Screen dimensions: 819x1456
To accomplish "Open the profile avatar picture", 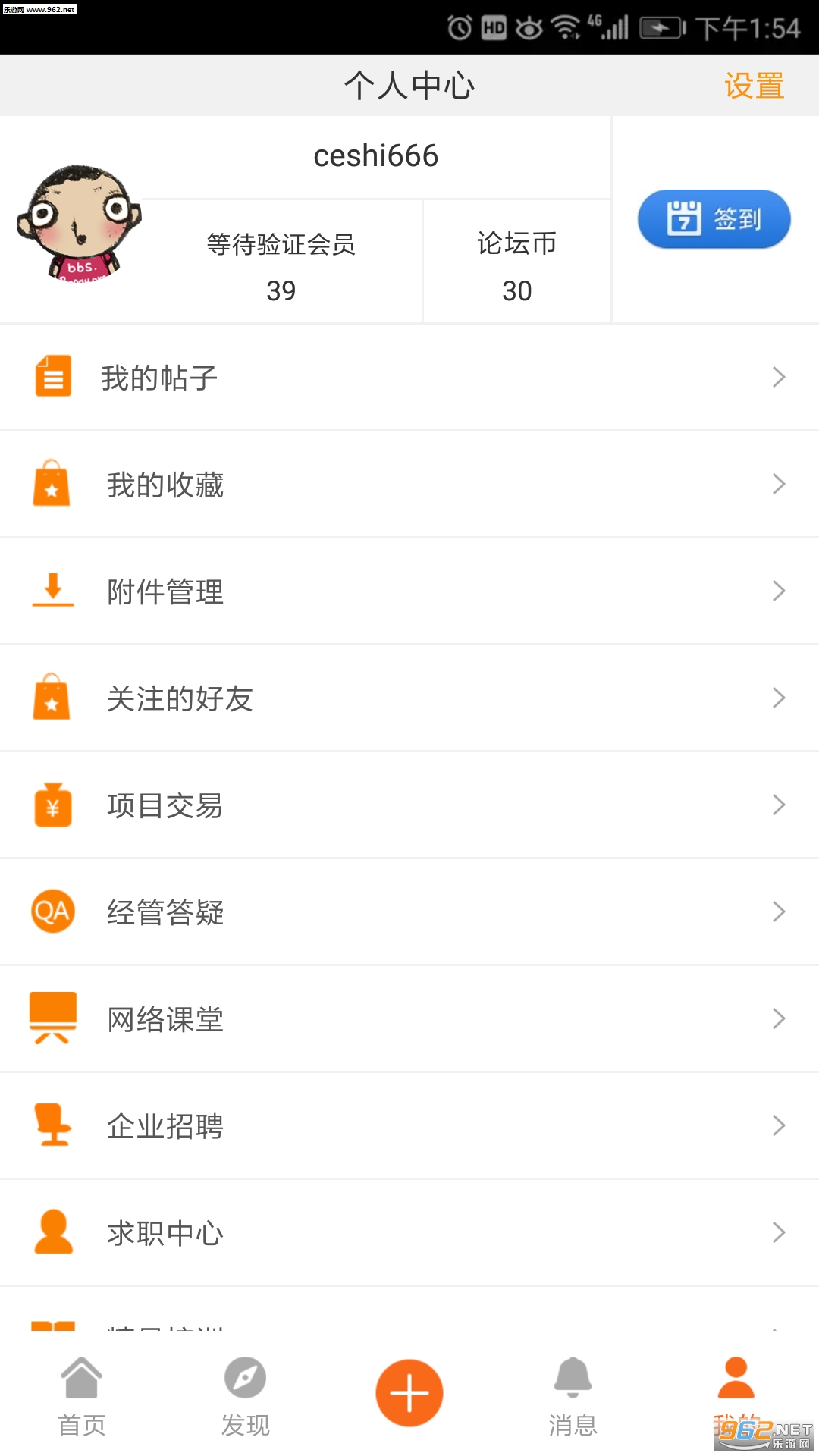I will tap(79, 222).
